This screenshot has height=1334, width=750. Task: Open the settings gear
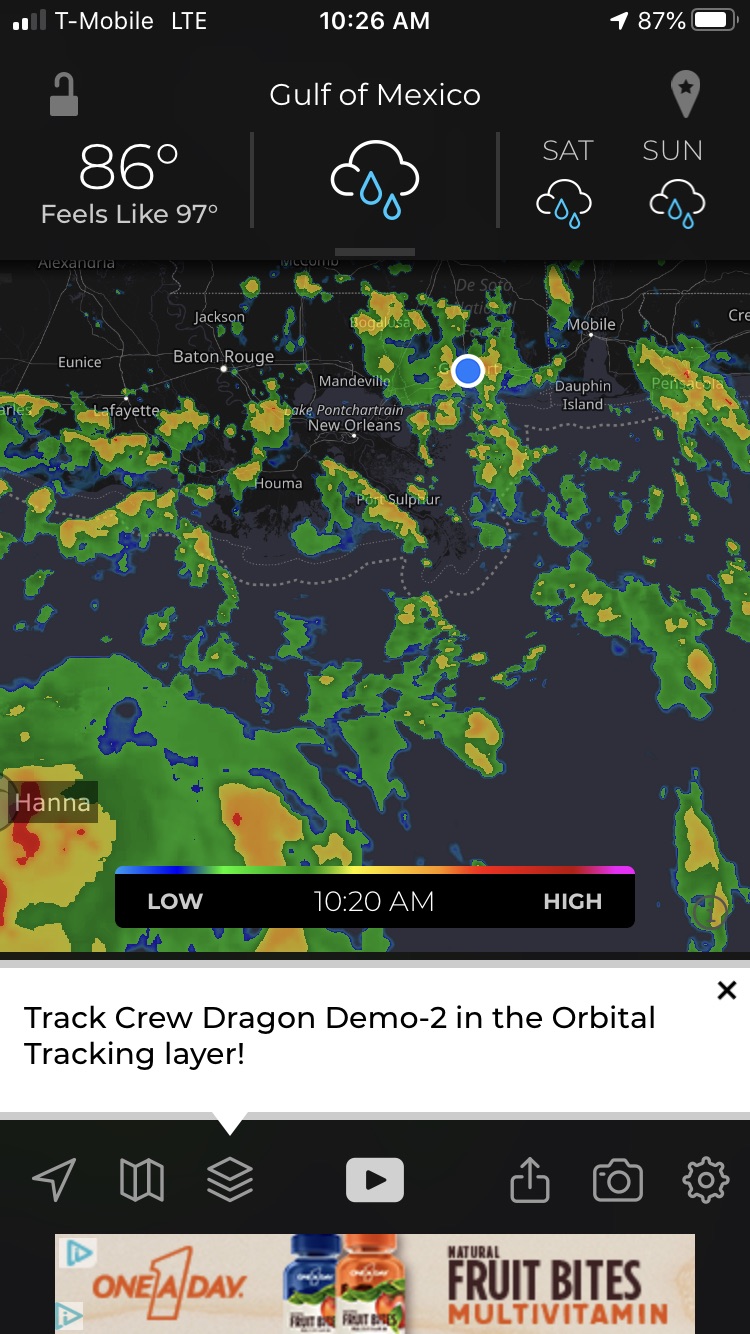click(706, 1180)
